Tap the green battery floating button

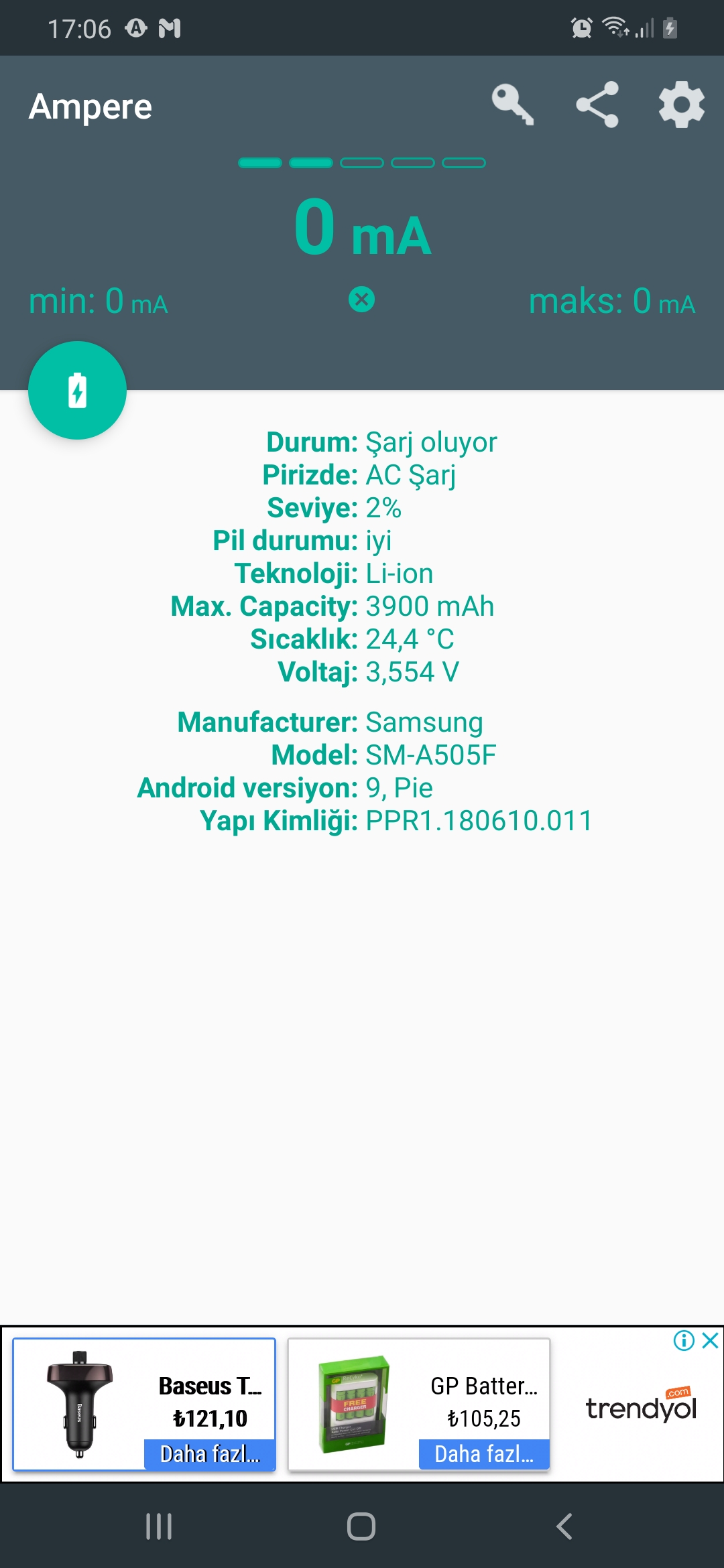77,390
